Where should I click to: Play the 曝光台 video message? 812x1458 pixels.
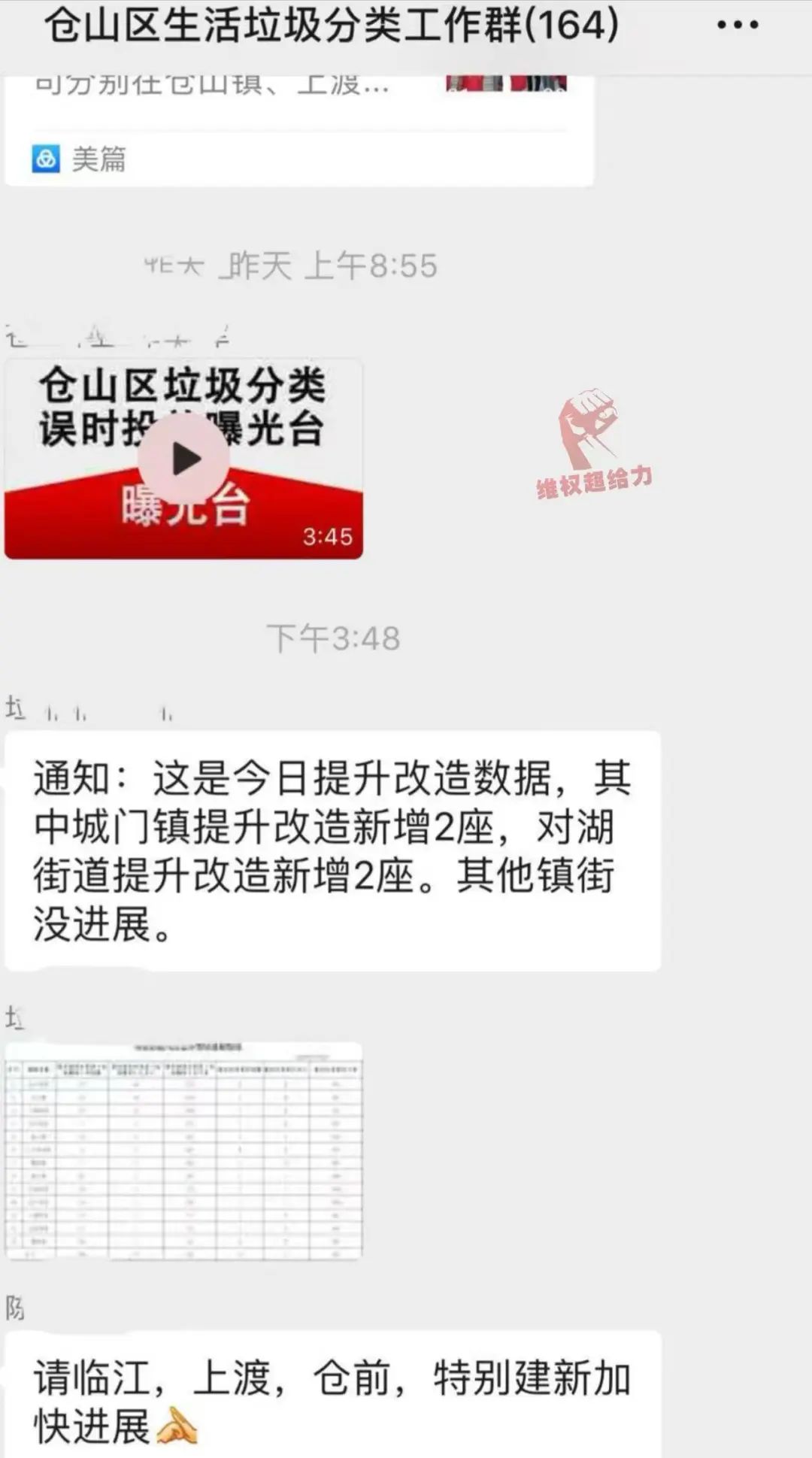tap(185, 459)
